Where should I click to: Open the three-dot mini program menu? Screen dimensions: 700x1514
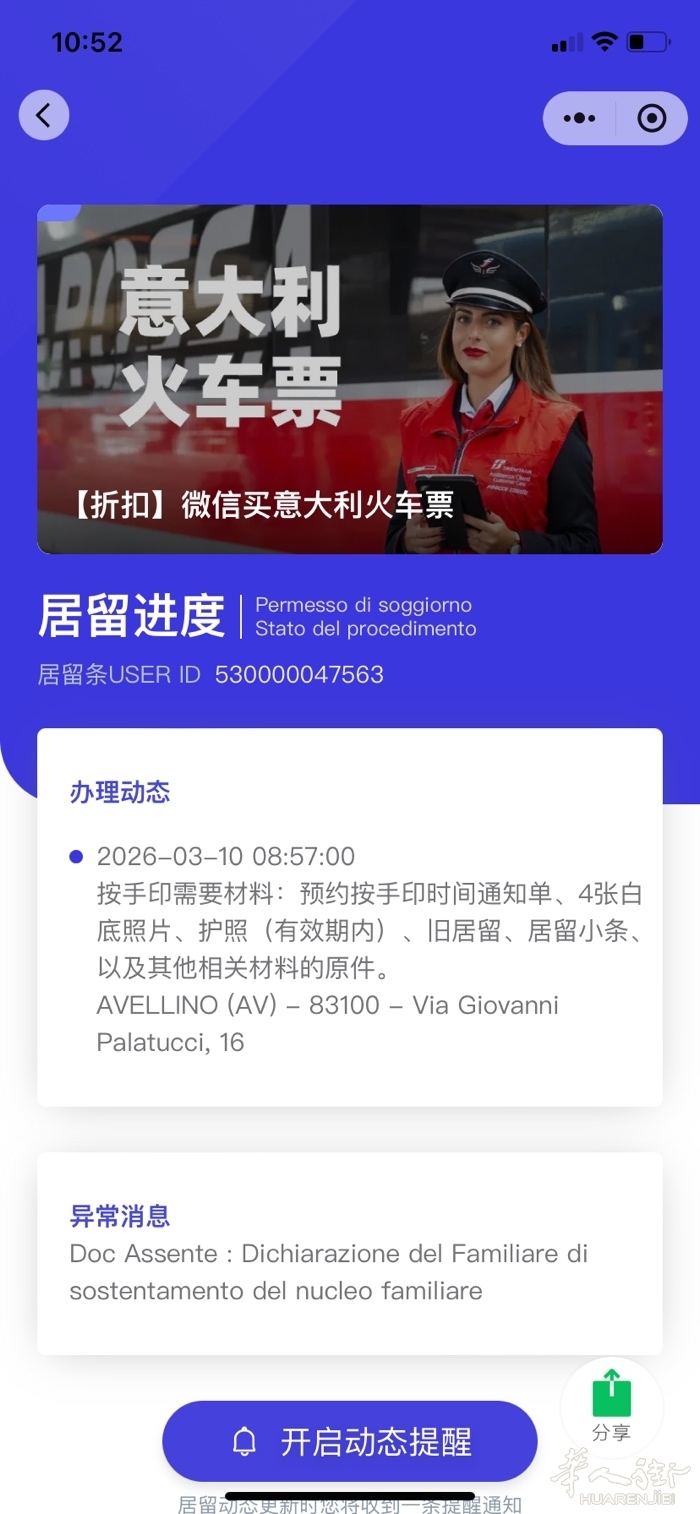[579, 119]
